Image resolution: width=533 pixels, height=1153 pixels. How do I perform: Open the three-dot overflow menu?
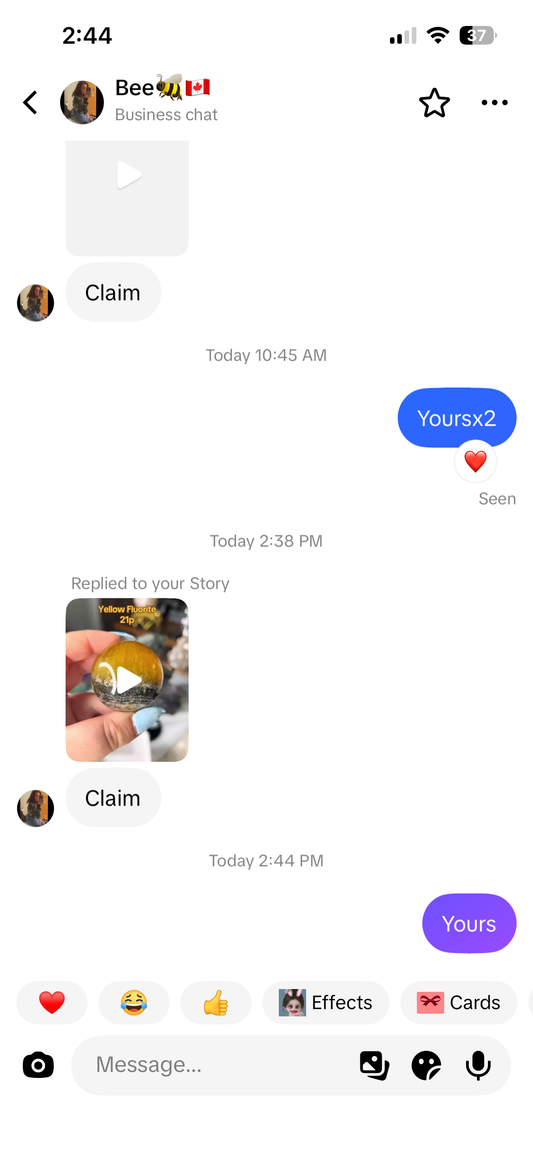click(495, 103)
